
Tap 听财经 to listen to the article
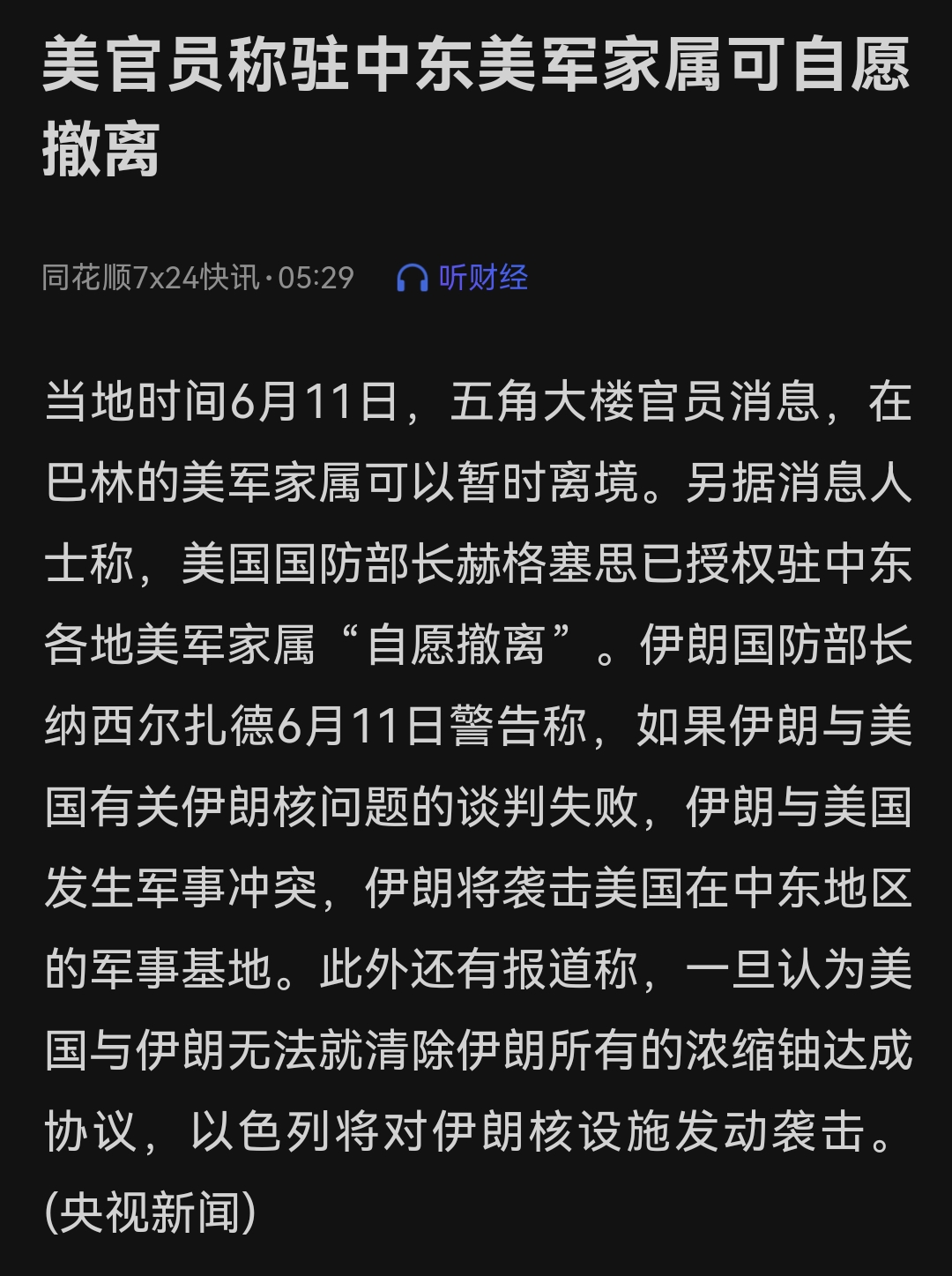click(464, 278)
